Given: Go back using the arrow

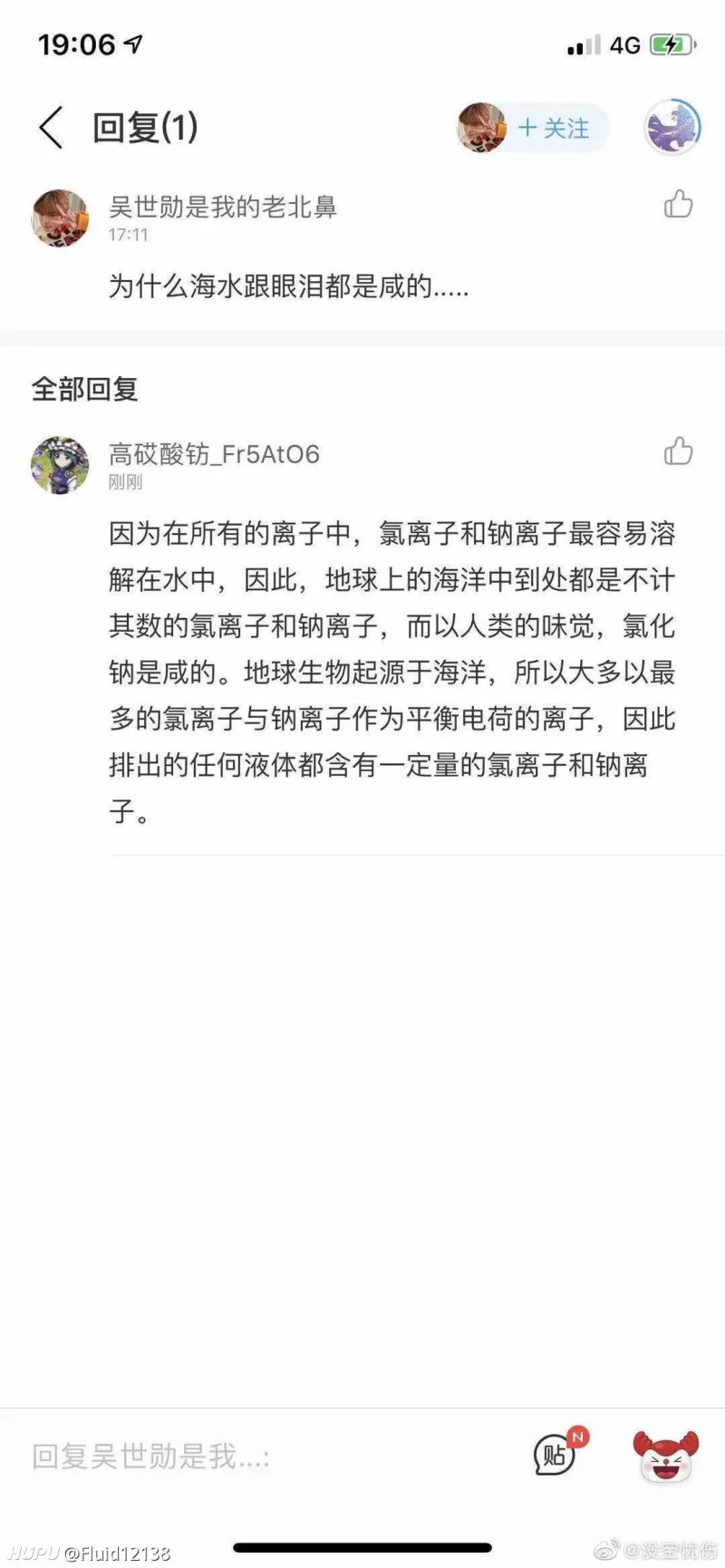Looking at the screenshot, I should [x=52, y=127].
